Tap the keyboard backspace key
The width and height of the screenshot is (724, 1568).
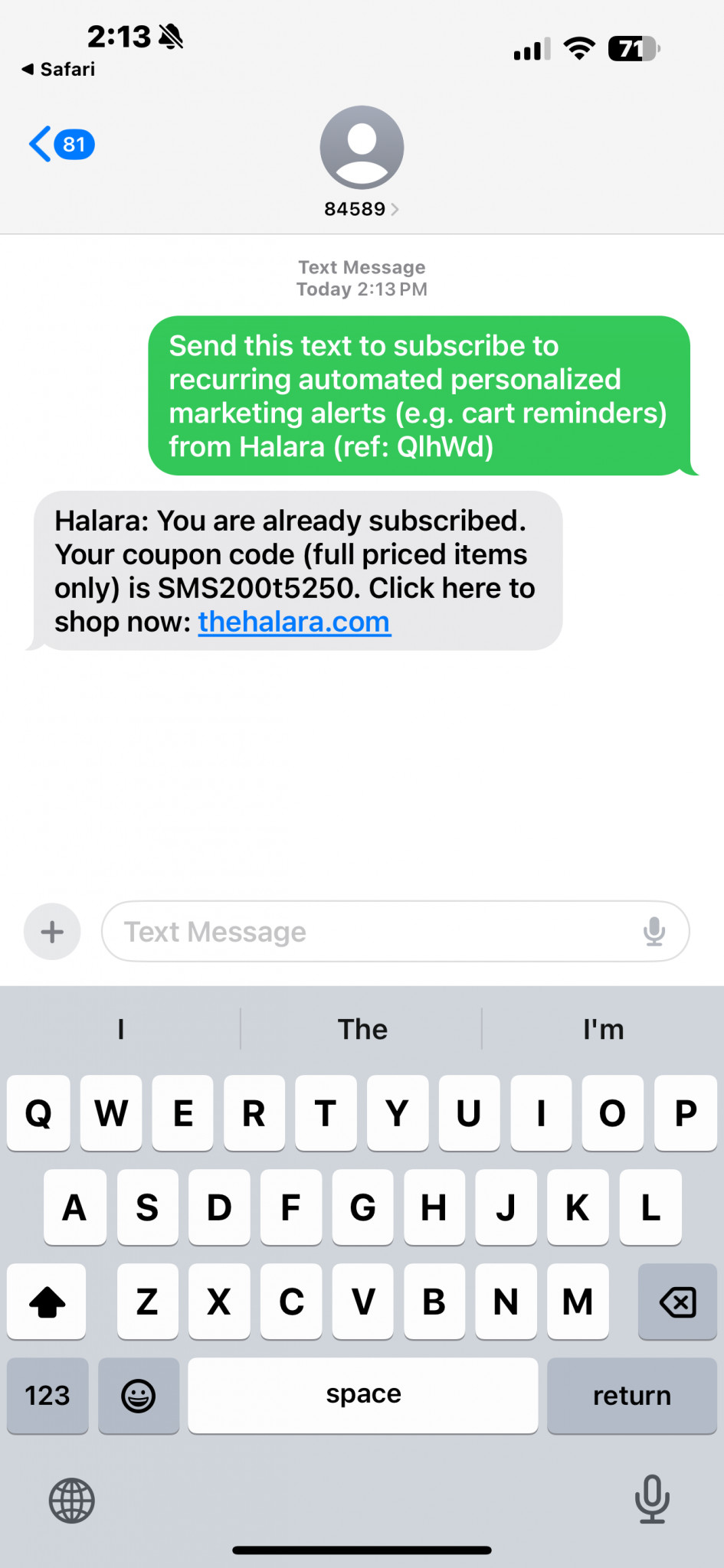coord(677,1302)
